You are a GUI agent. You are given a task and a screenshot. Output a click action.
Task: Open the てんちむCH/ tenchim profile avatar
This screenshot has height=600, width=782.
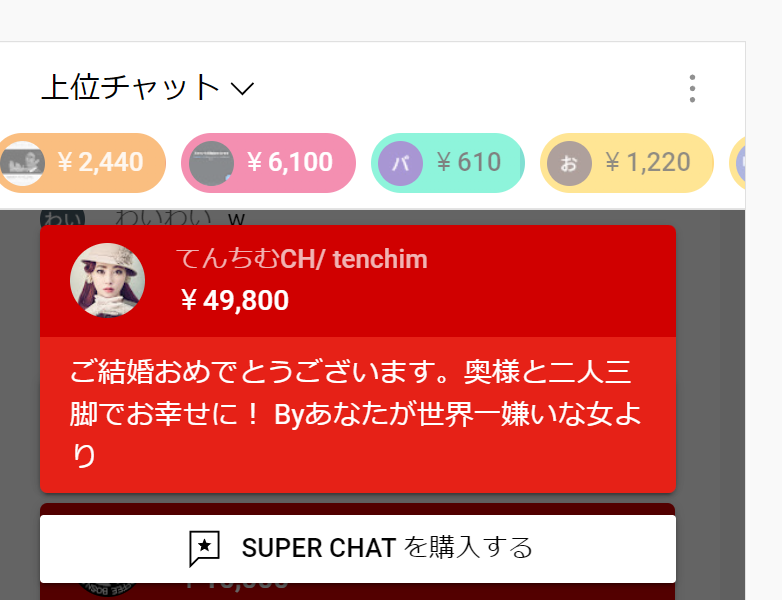coord(107,280)
